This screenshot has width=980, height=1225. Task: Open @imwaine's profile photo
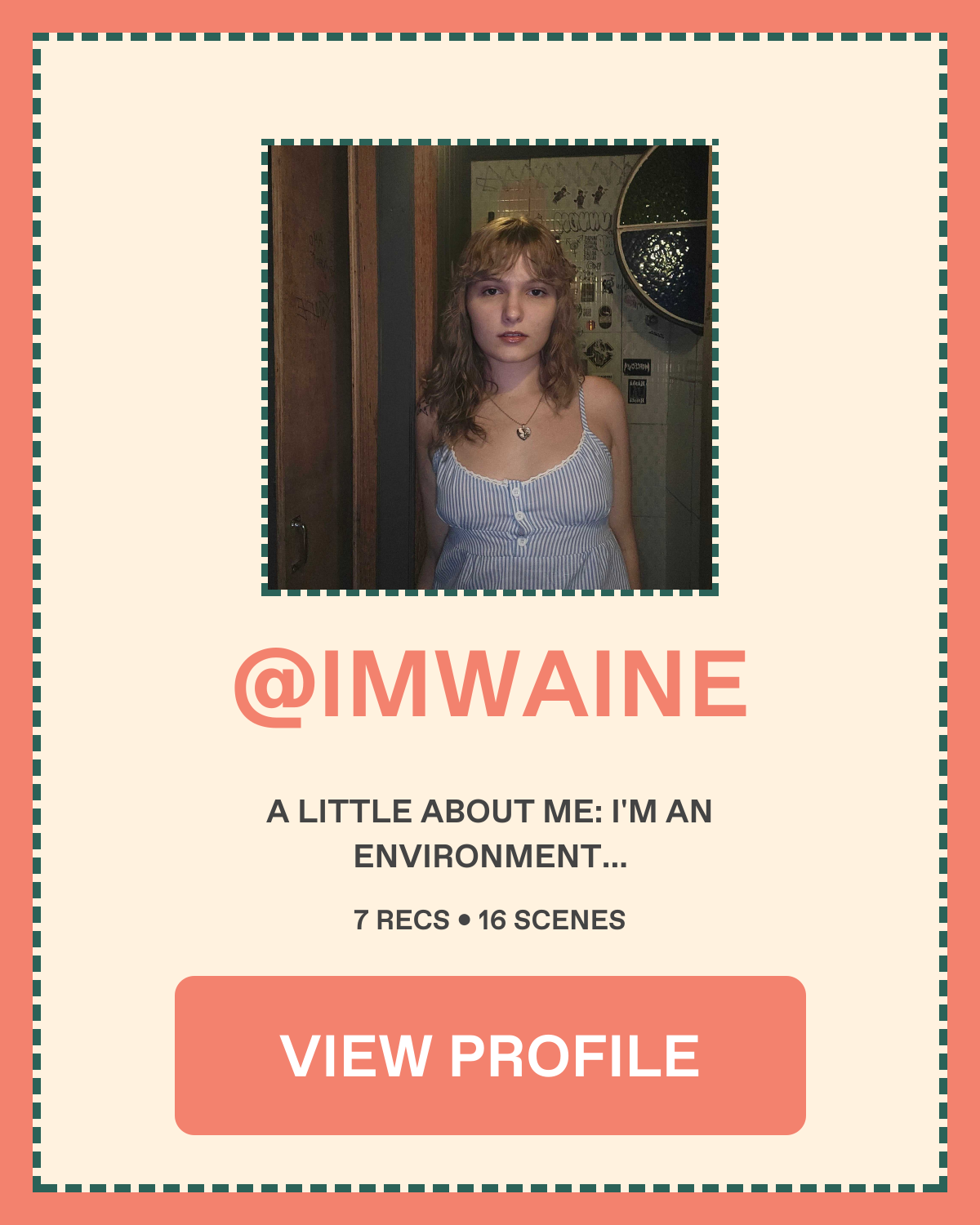tap(490, 367)
